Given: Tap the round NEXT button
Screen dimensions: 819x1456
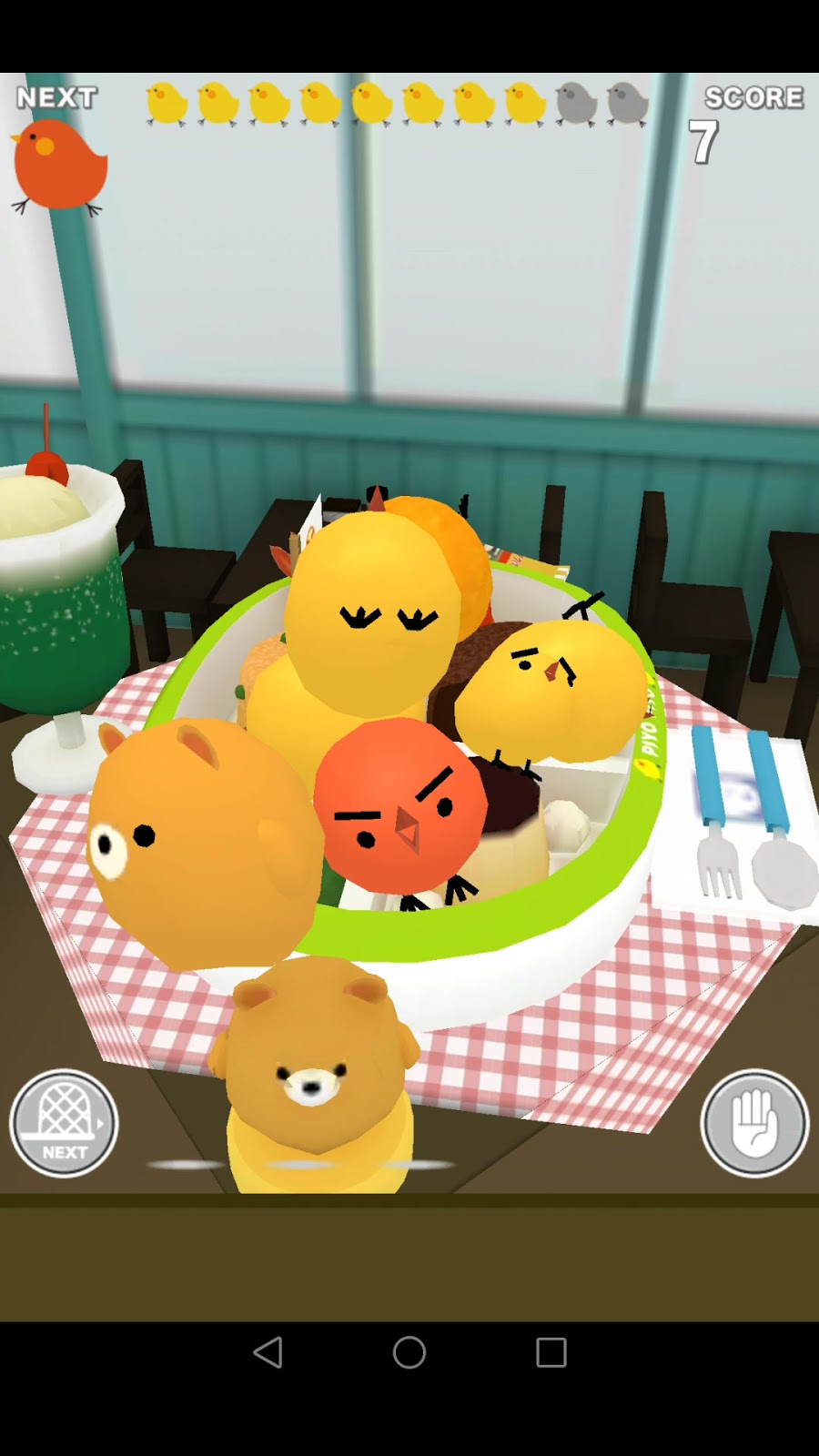Looking at the screenshot, I should [64, 1123].
